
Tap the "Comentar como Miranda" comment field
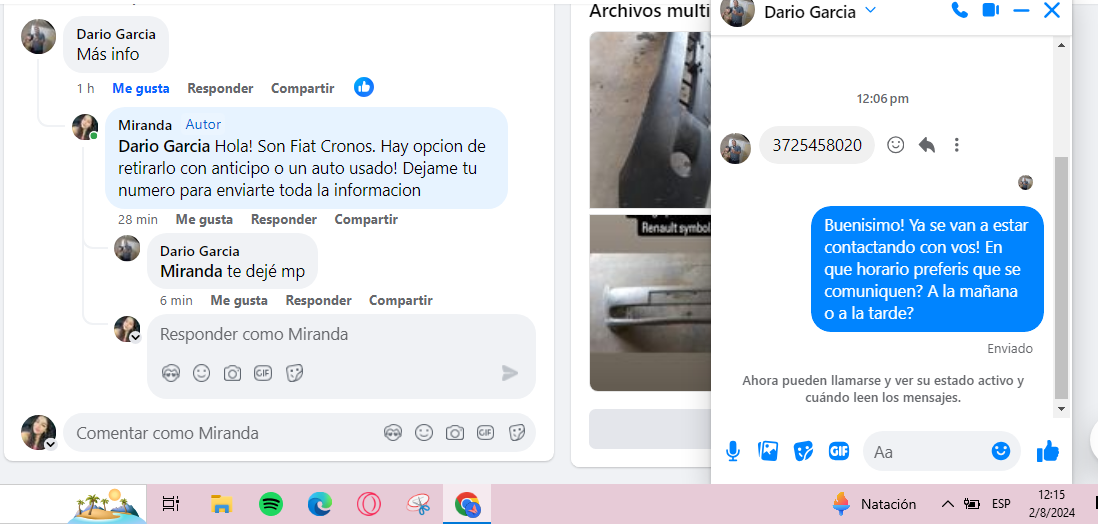(220, 433)
